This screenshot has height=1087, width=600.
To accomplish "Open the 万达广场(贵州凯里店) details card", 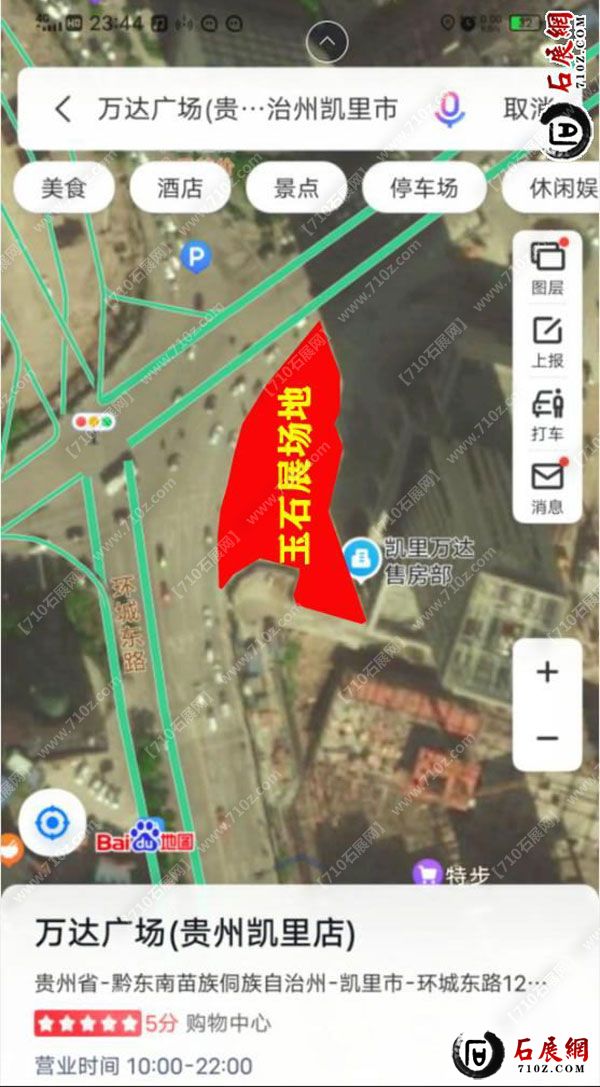I will 195,935.
